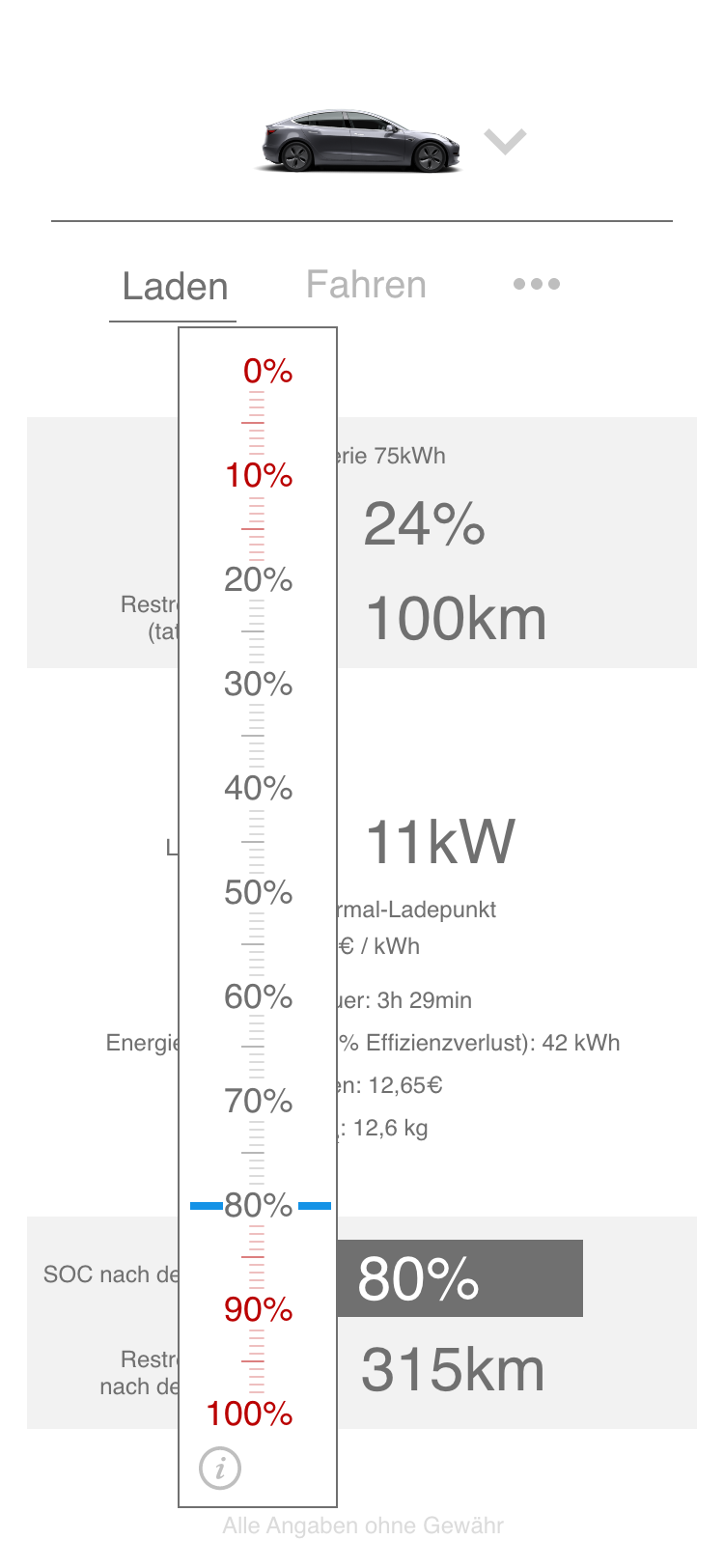
Task: Expand the vehicle selection chevron
Action: (x=505, y=142)
